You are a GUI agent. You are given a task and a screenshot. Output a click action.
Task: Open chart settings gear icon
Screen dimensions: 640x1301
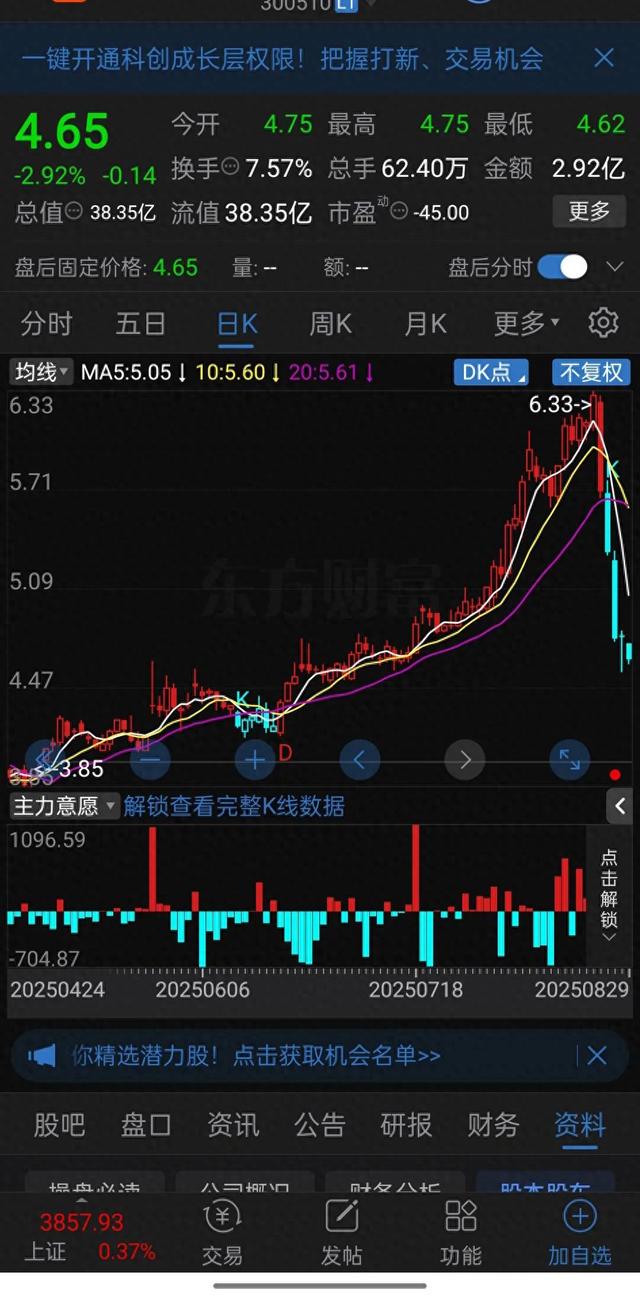pyautogui.click(x=603, y=323)
